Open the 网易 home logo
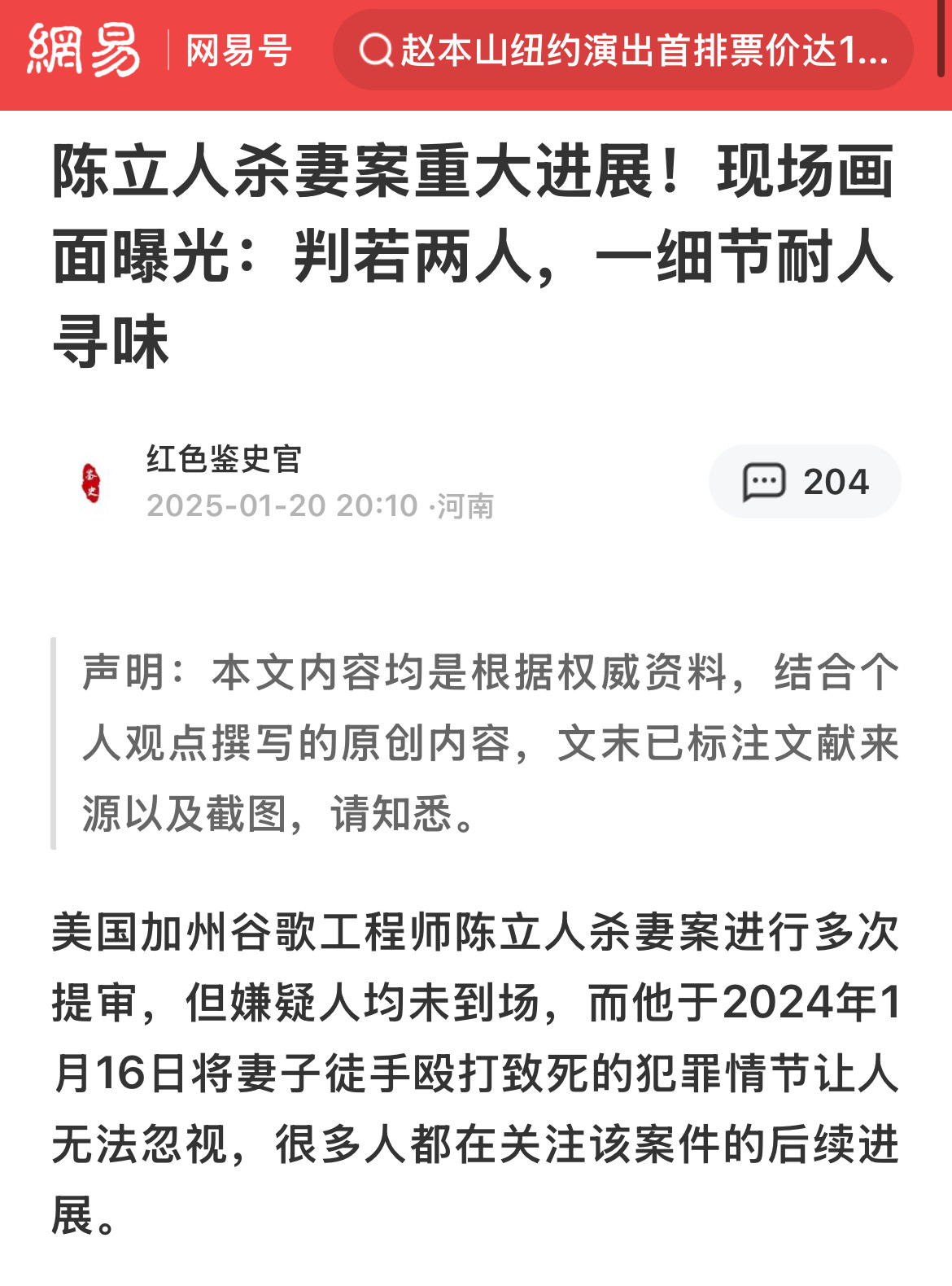This screenshot has width=952, height=1286. click(84, 50)
